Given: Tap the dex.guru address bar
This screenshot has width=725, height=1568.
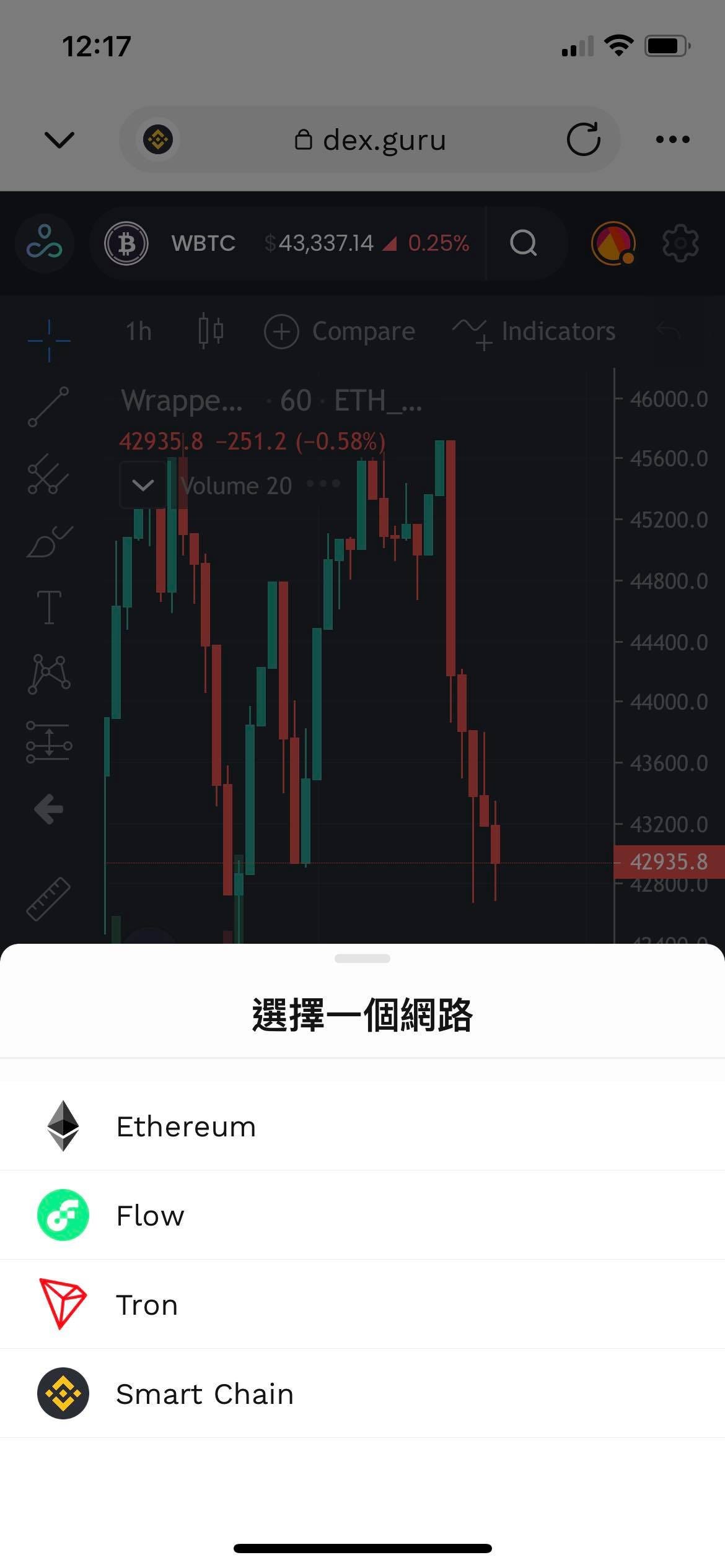Looking at the screenshot, I should tap(371, 140).
